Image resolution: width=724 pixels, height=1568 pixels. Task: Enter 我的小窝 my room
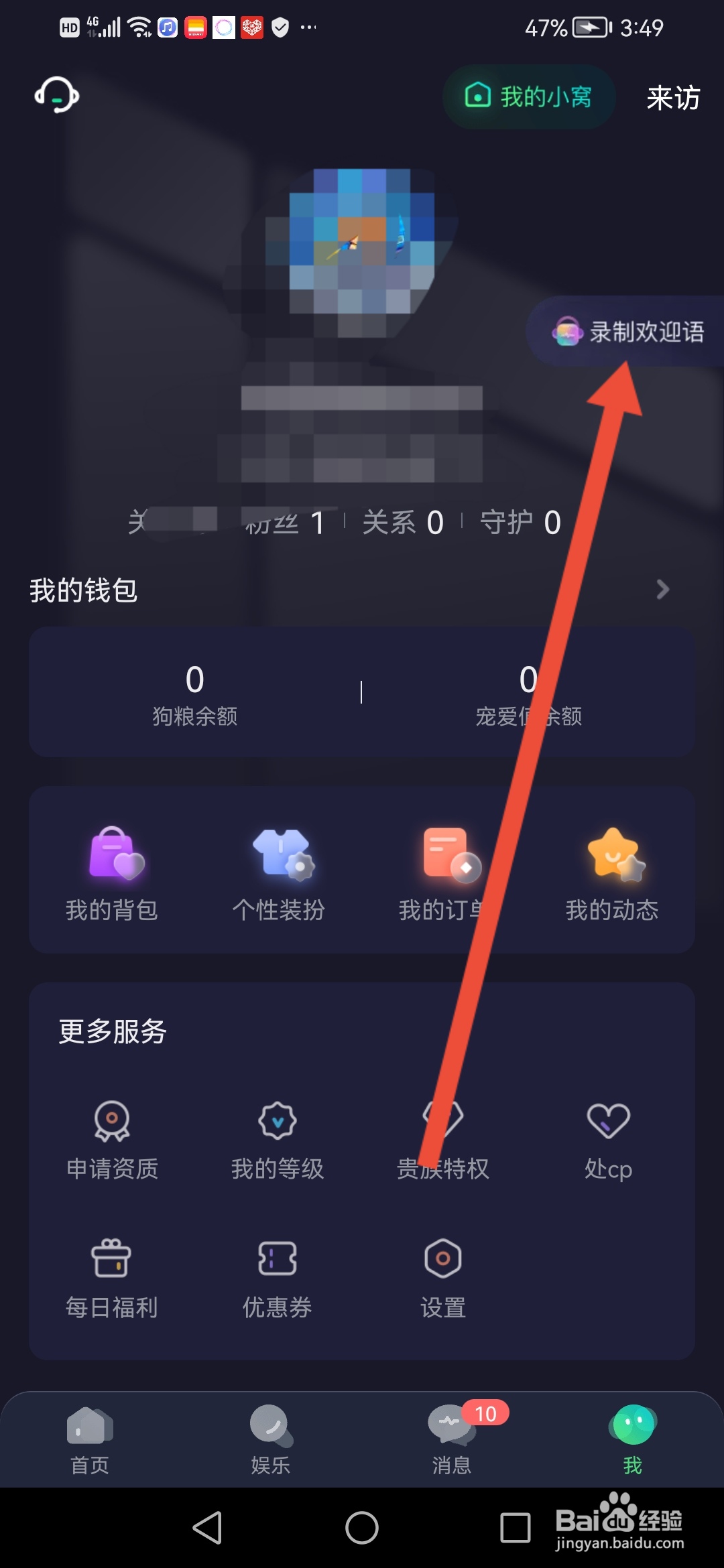coord(529,96)
